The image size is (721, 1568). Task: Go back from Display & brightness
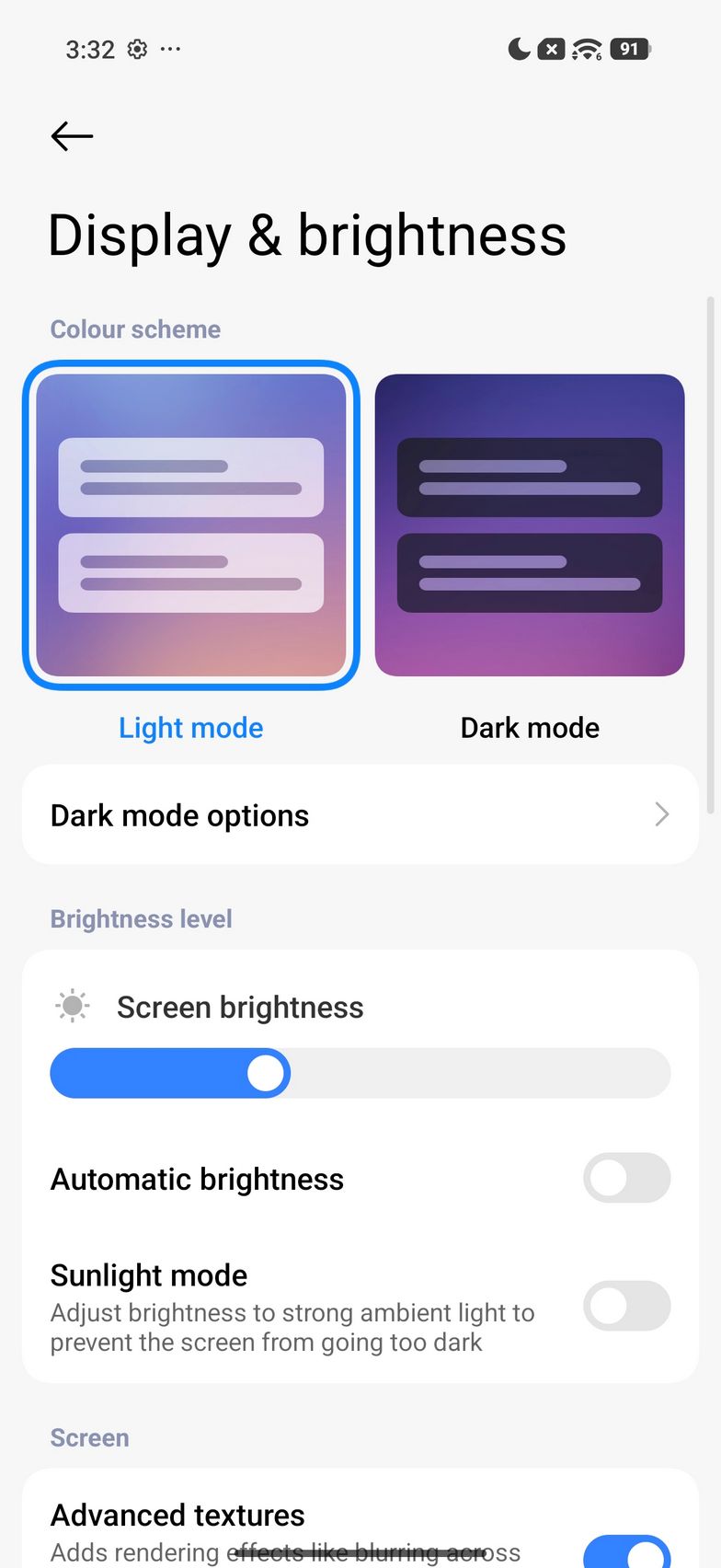click(72, 136)
